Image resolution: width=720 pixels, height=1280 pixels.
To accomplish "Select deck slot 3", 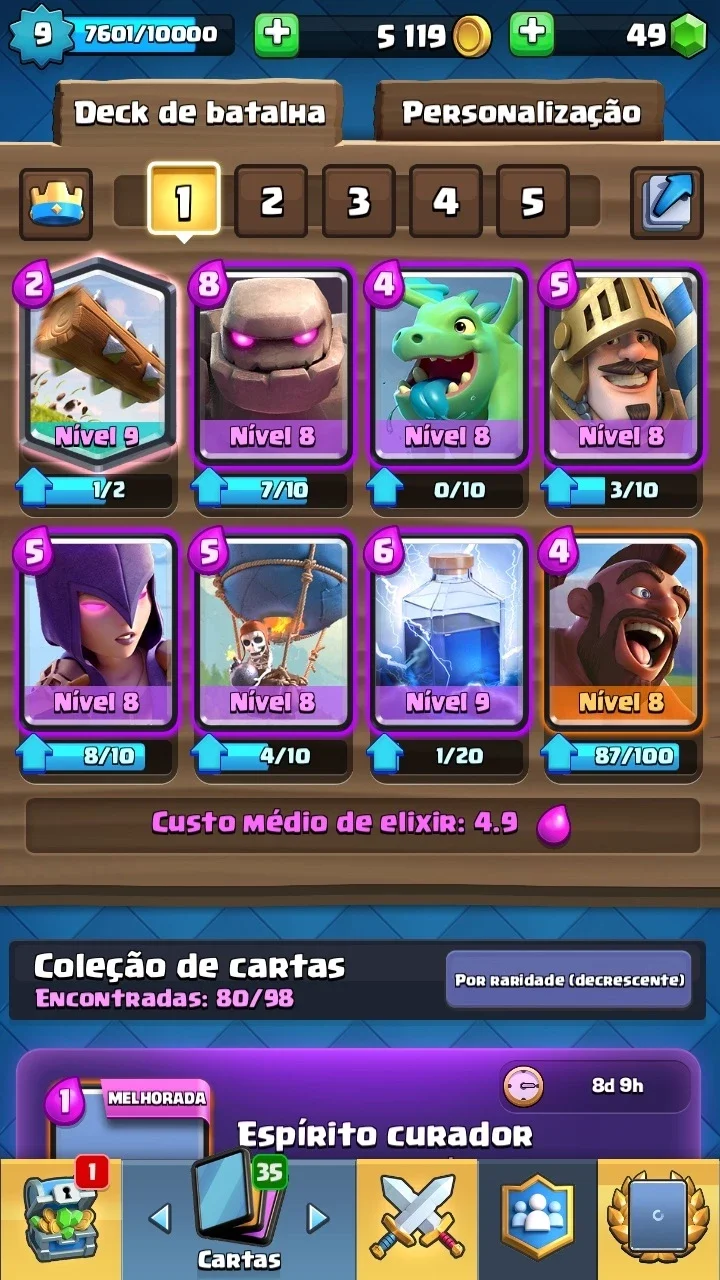I will 358,202.
